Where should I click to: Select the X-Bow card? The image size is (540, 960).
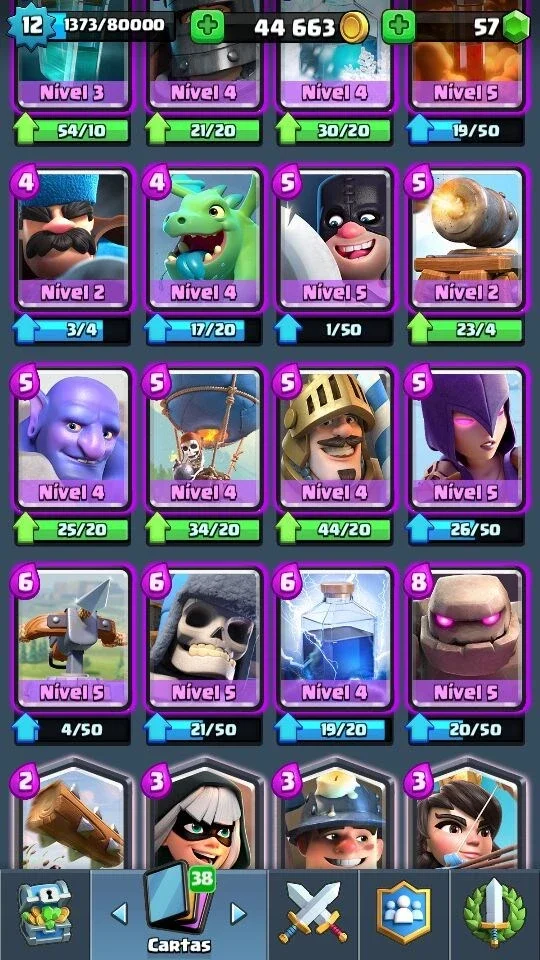click(x=73, y=638)
